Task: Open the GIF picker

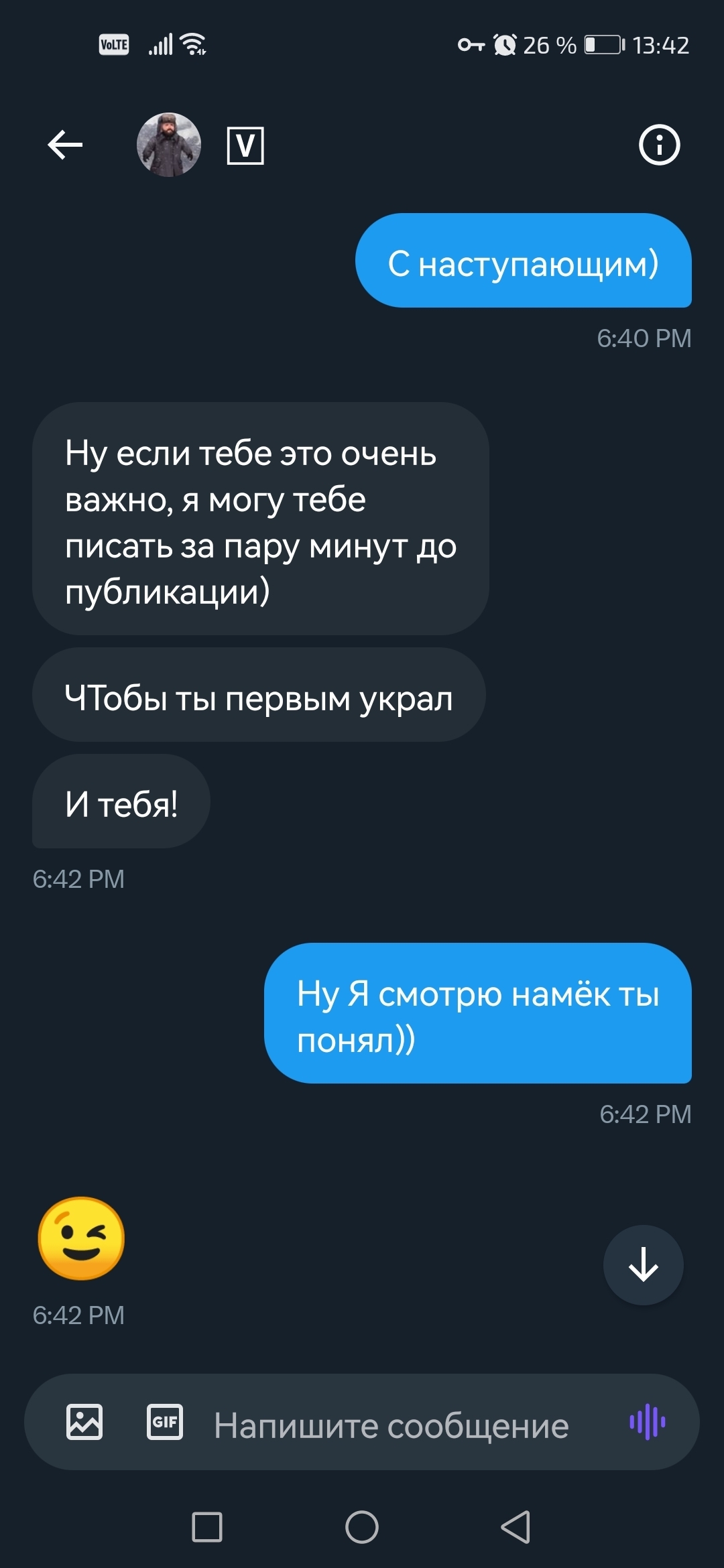Action: 165,1422
